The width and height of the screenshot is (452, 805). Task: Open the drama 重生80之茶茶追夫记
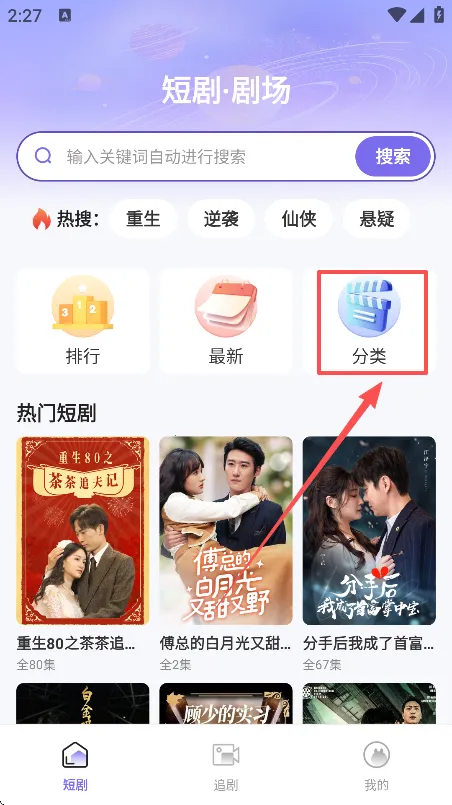(x=83, y=553)
